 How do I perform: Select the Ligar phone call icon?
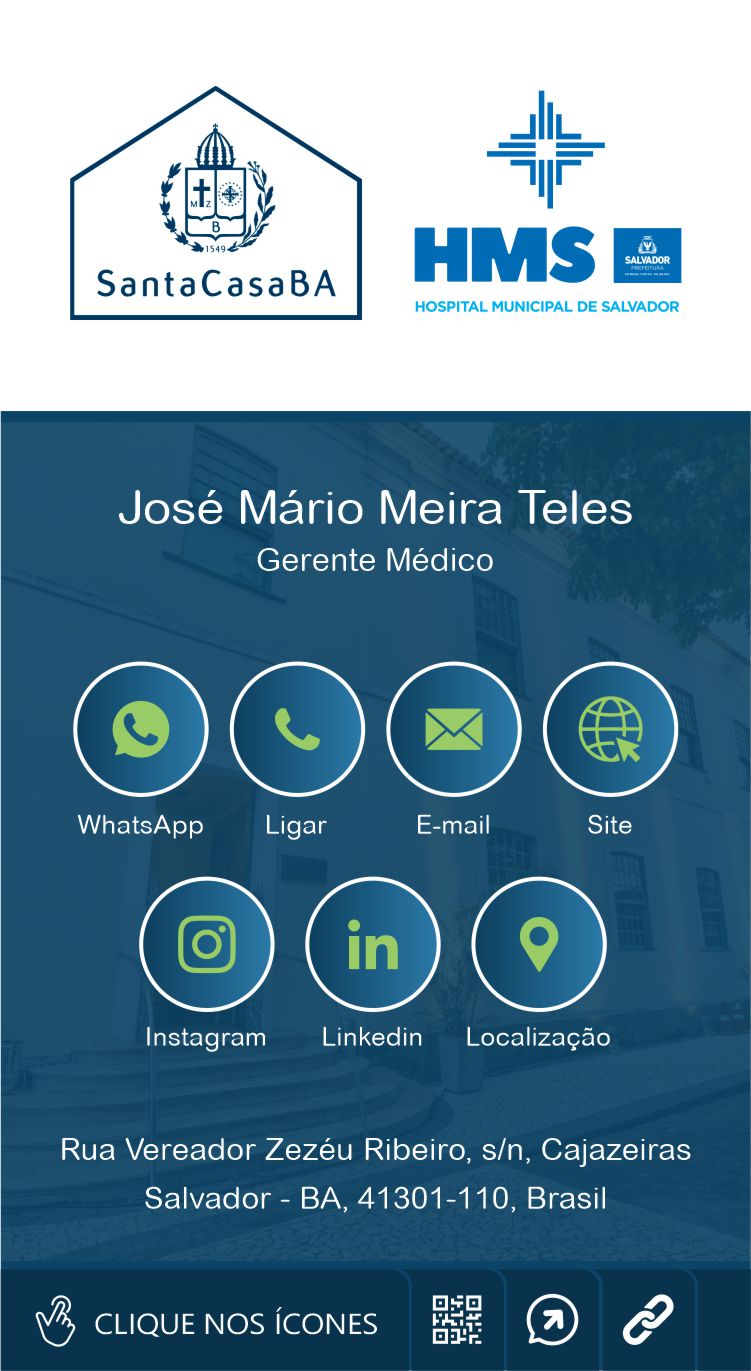tap(297, 729)
